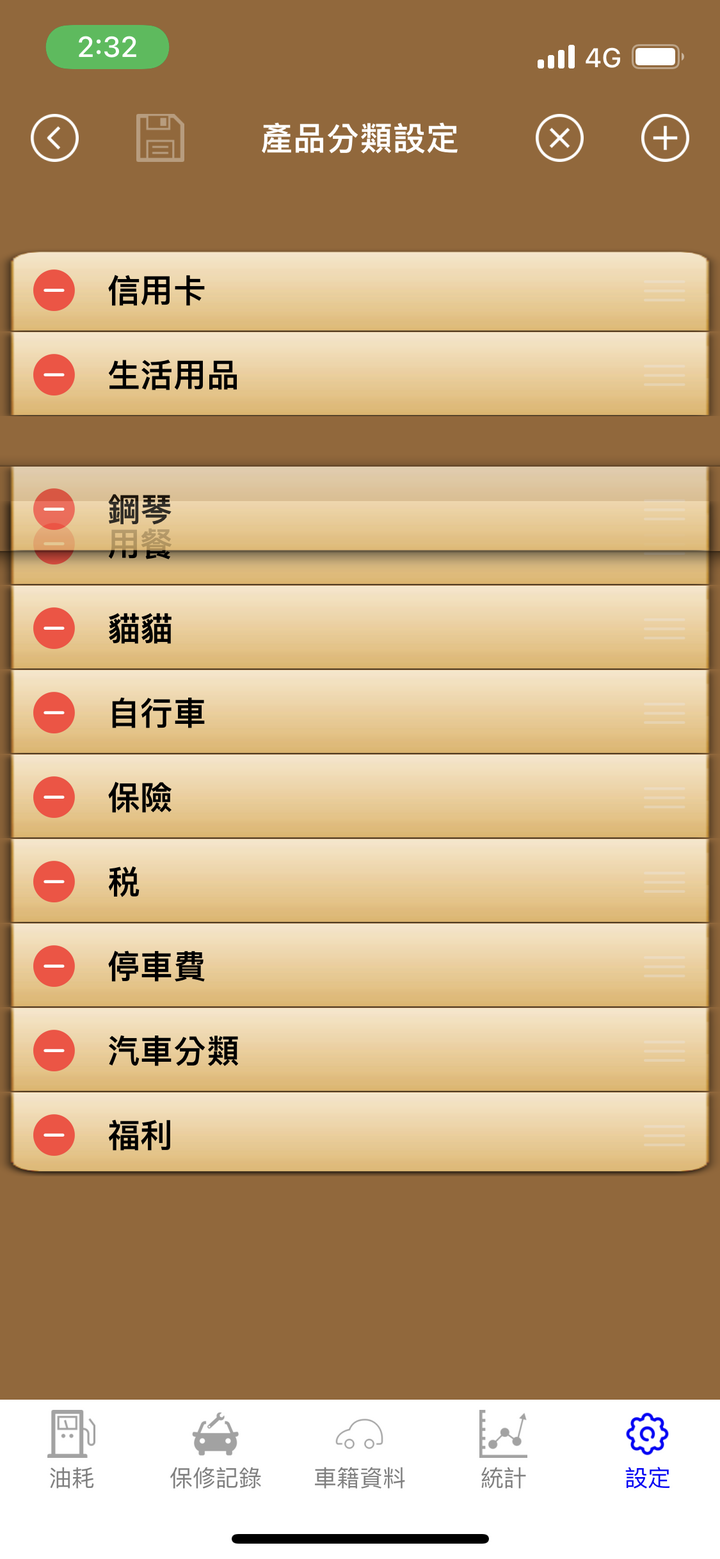Delete the 汽車分類 category

point(54,1051)
